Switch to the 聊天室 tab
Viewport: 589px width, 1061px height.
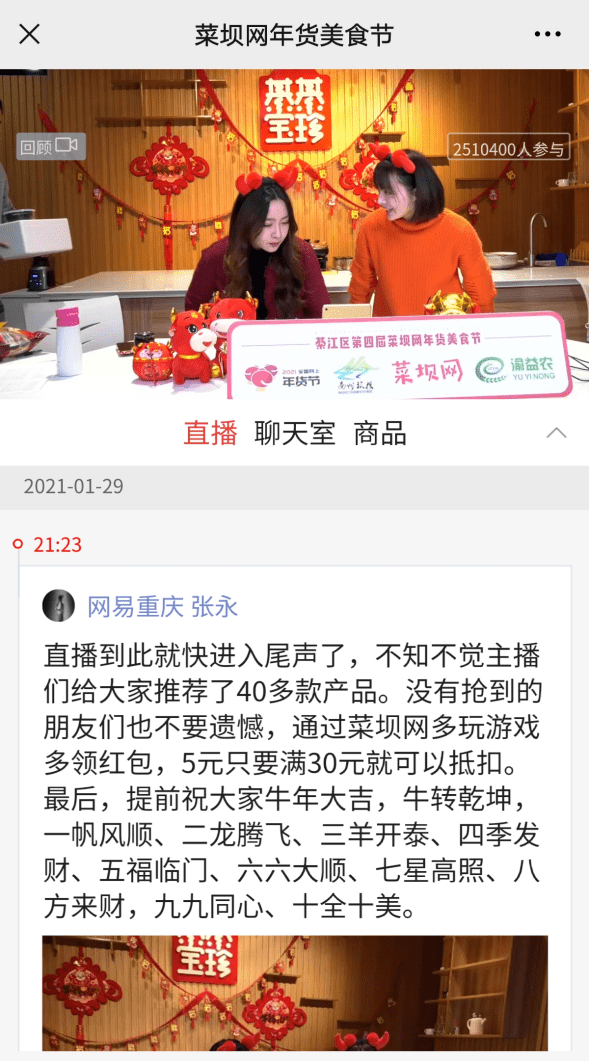click(294, 433)
